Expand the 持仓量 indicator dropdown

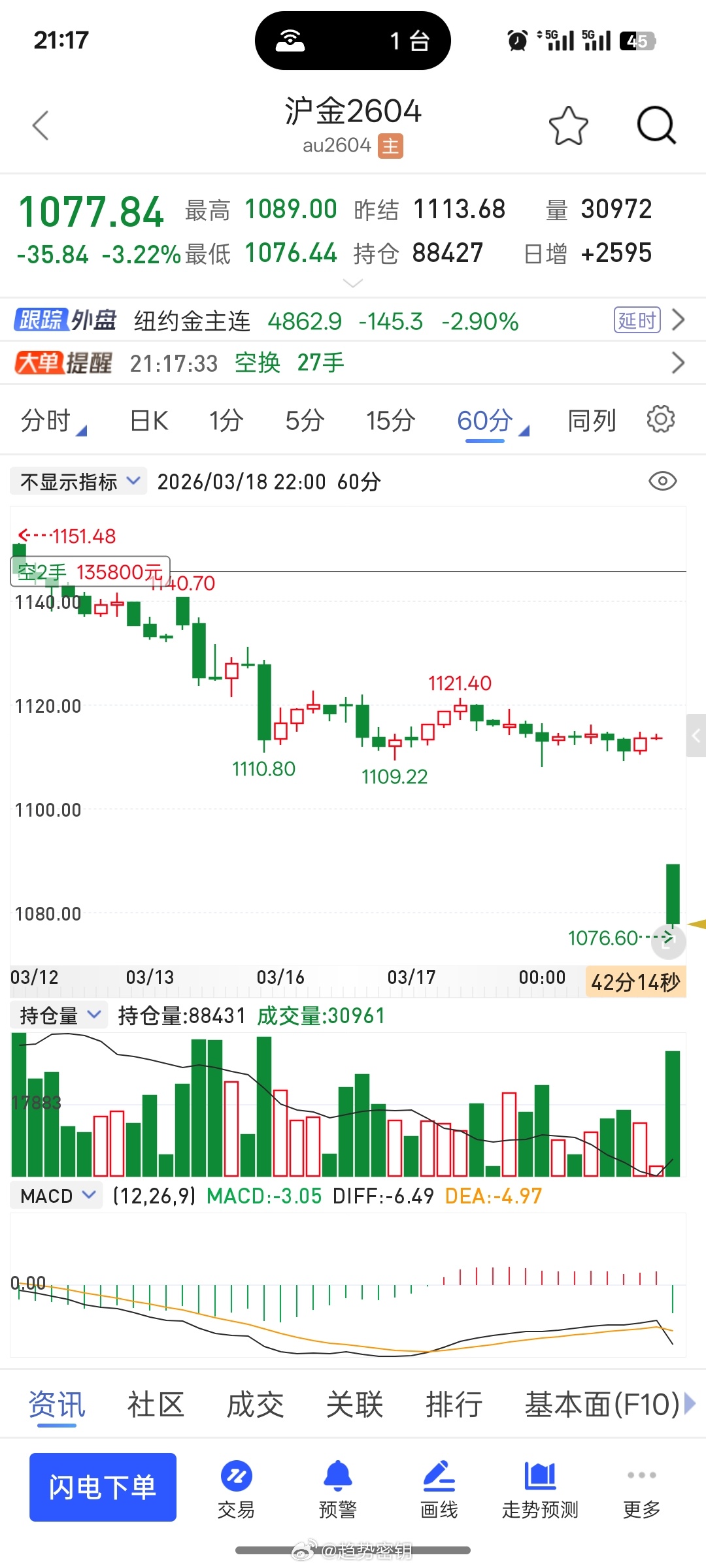[59, 1015]
